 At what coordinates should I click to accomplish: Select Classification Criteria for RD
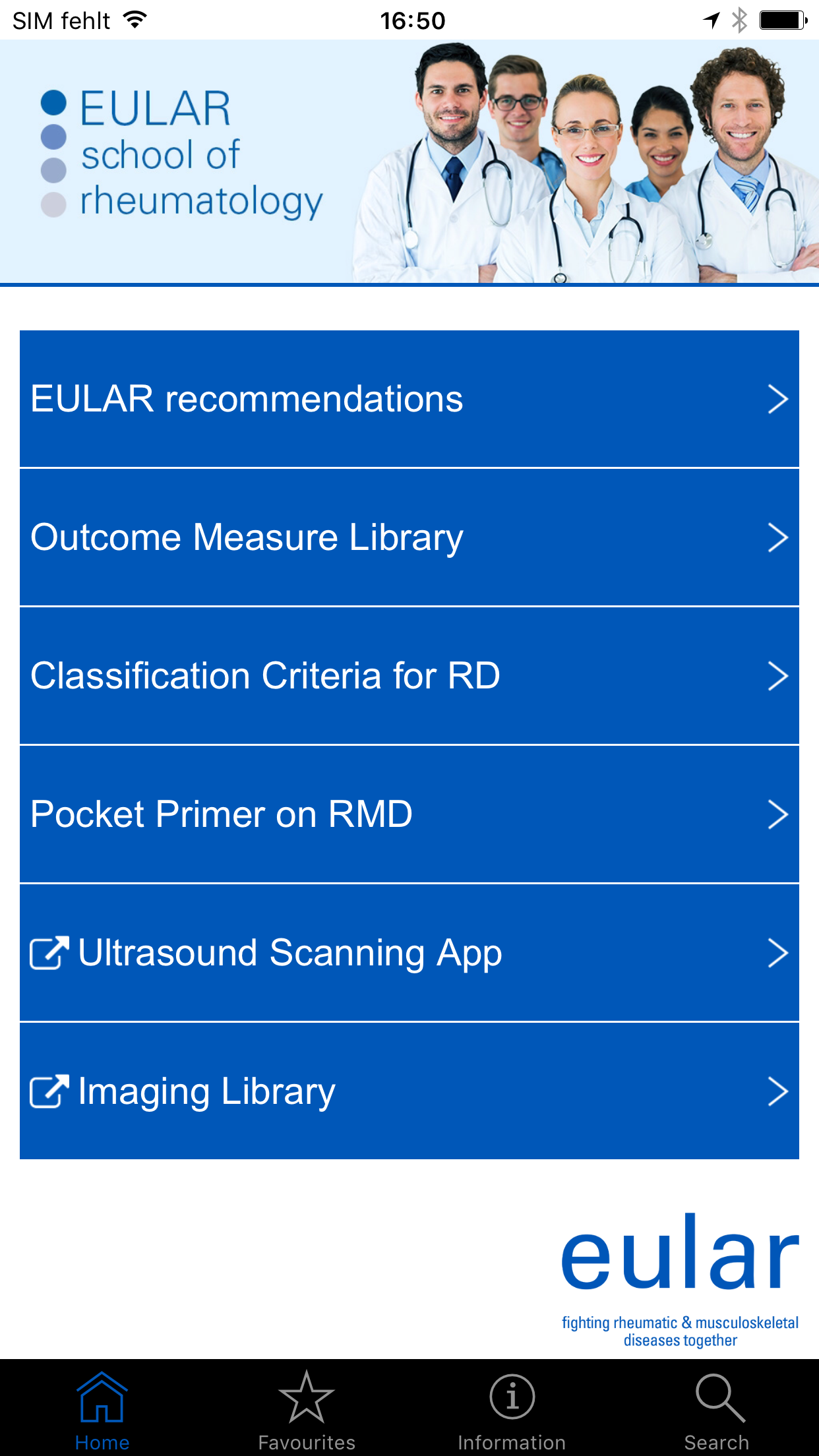click(x=409, y=676)
